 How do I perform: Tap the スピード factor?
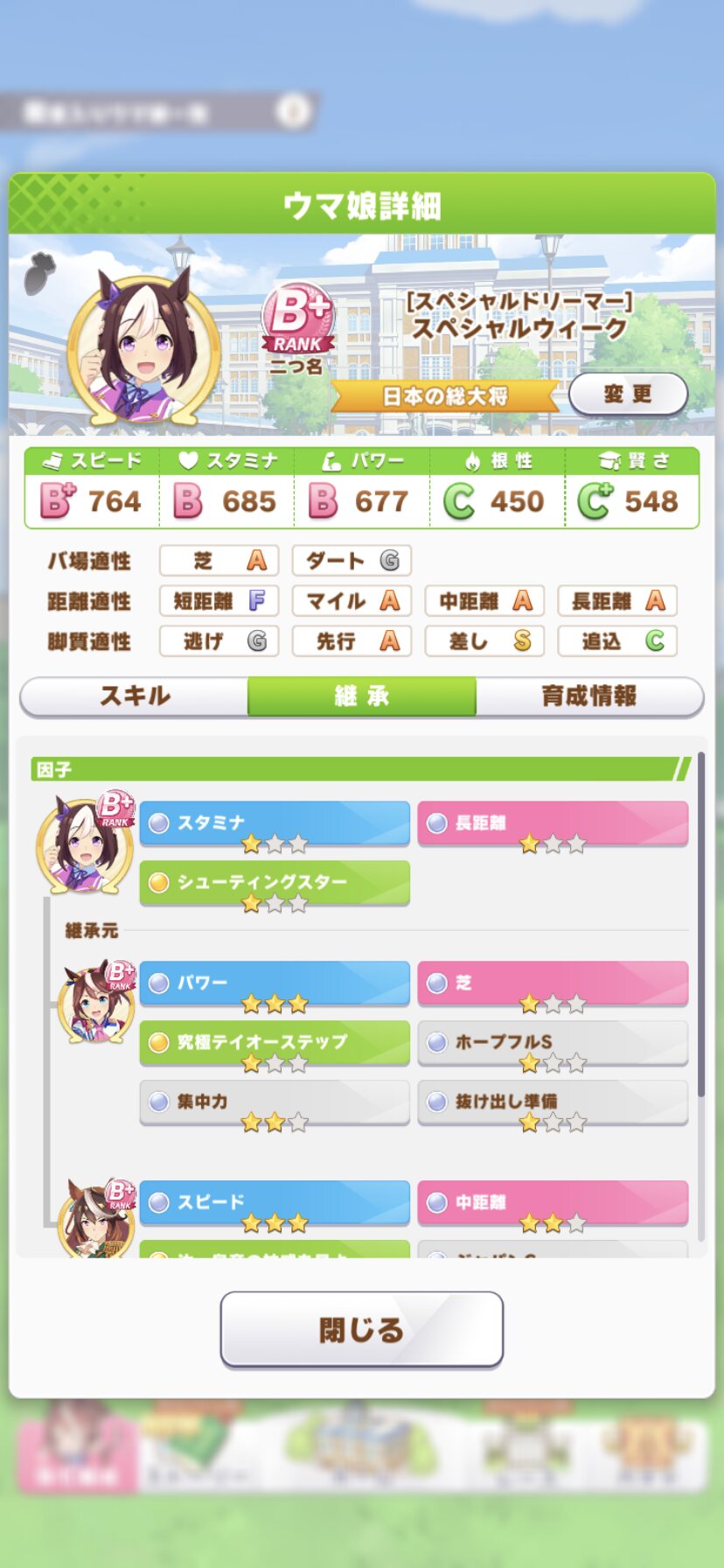tap(275, 1203)
